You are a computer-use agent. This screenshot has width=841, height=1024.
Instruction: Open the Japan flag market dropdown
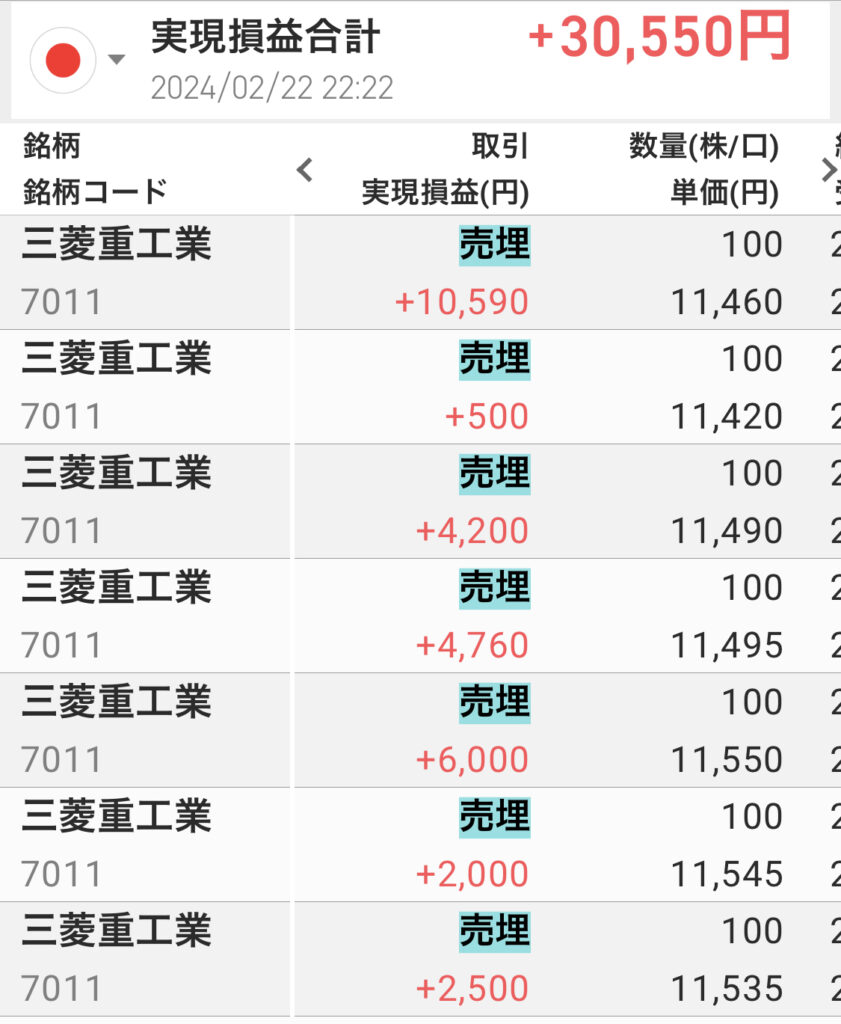(78, 60)
